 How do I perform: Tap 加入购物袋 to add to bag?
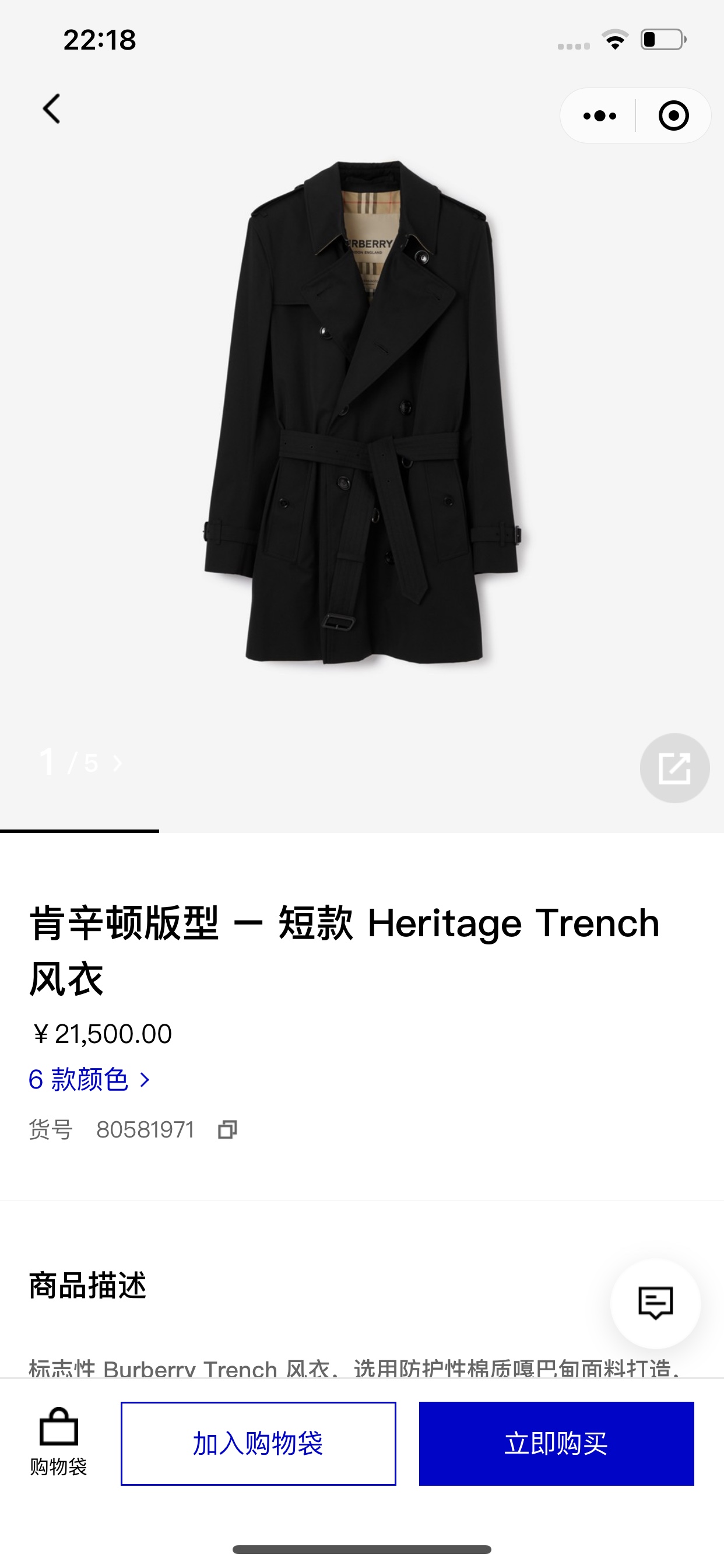tap(258, 1443)
